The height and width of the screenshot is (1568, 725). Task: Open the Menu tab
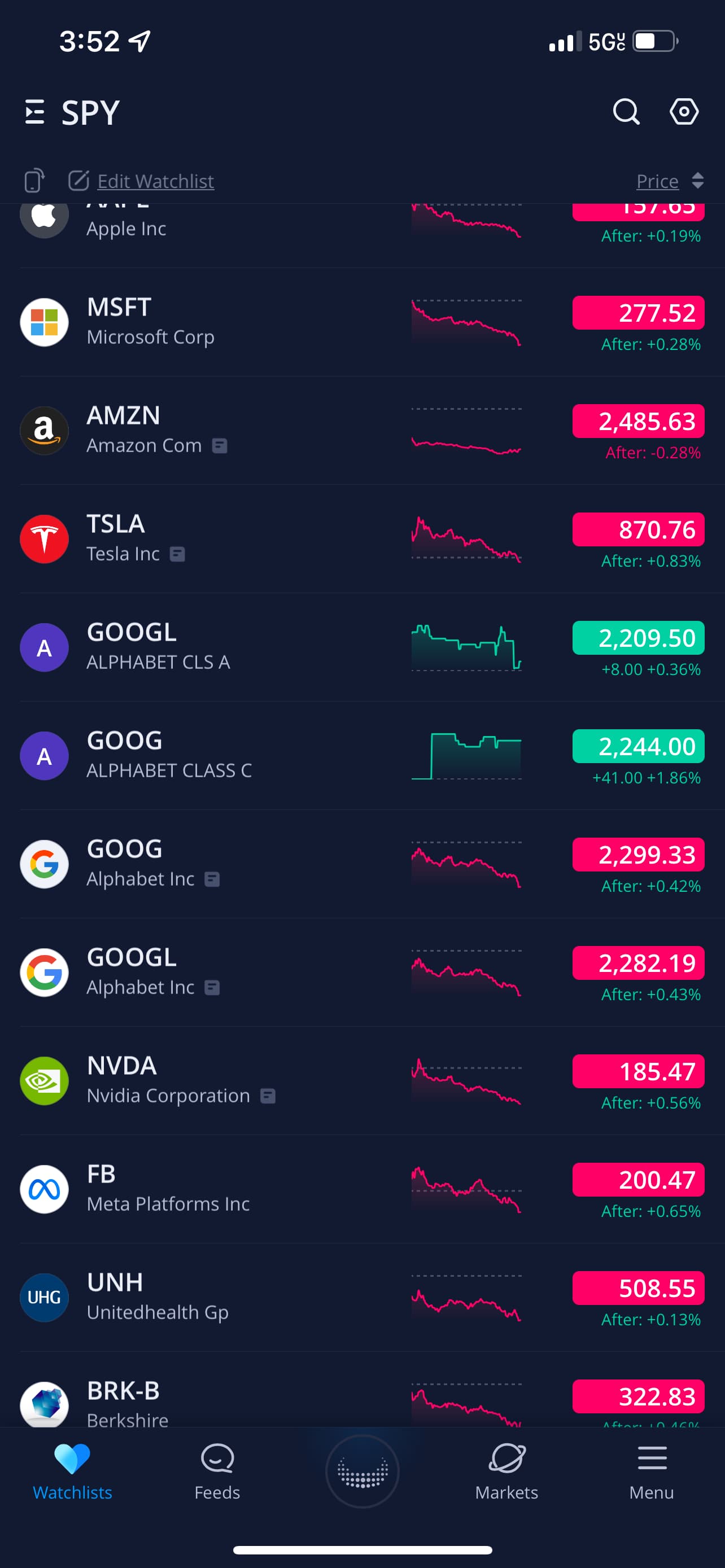coord(652,1472)
